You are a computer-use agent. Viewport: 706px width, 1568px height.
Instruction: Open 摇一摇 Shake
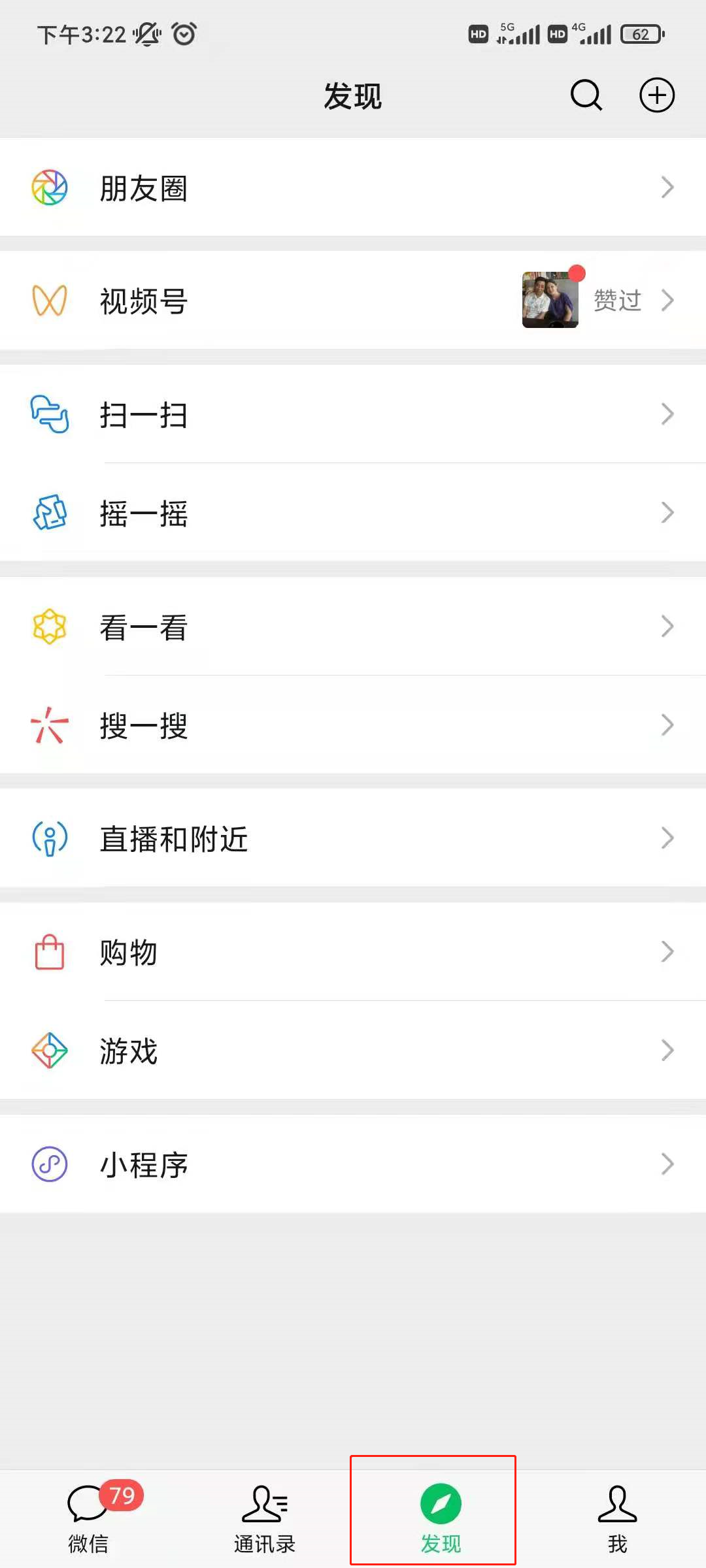353,513
